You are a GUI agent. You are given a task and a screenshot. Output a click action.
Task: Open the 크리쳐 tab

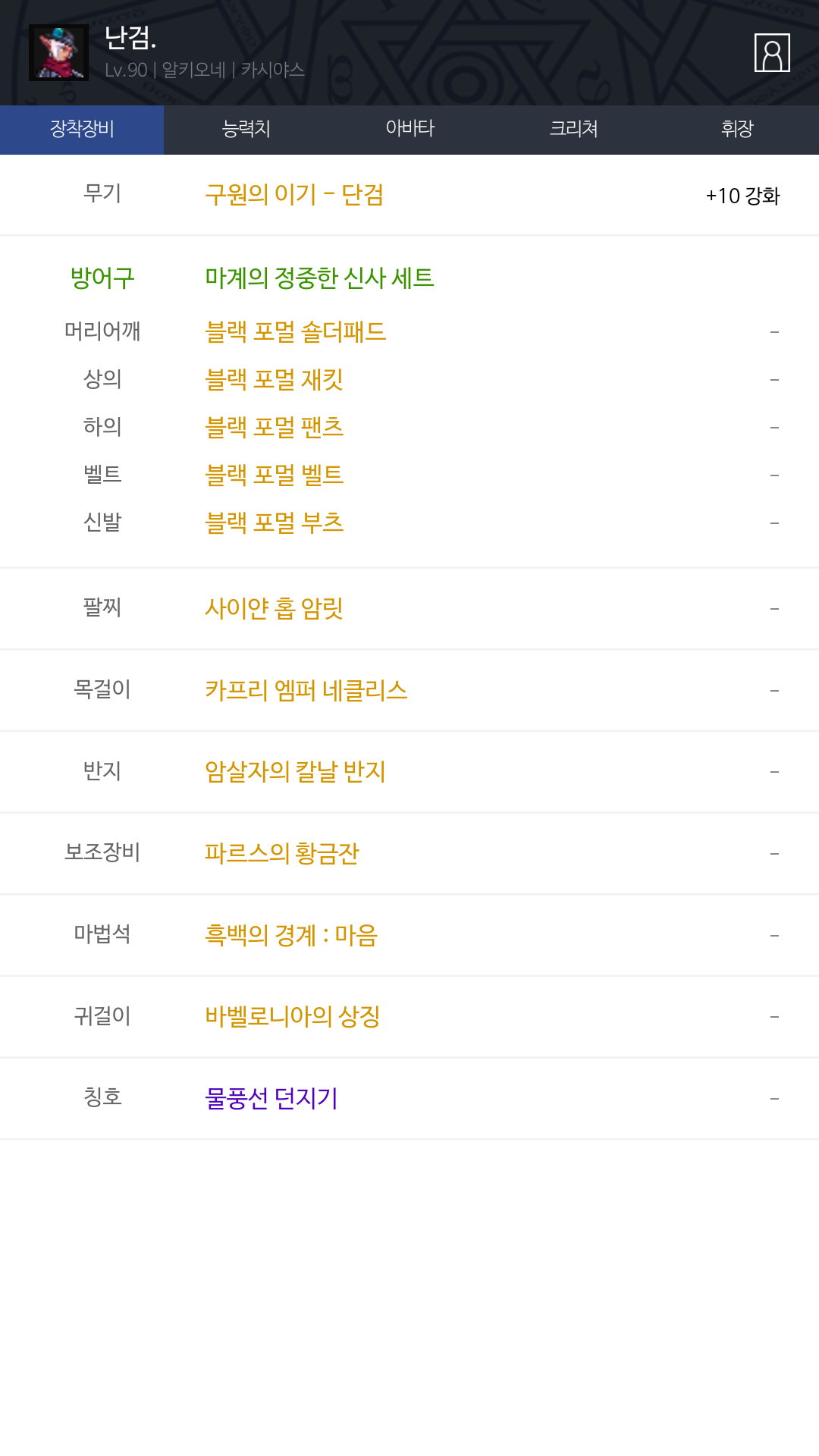pyautogui.click(x=573, y=129)
